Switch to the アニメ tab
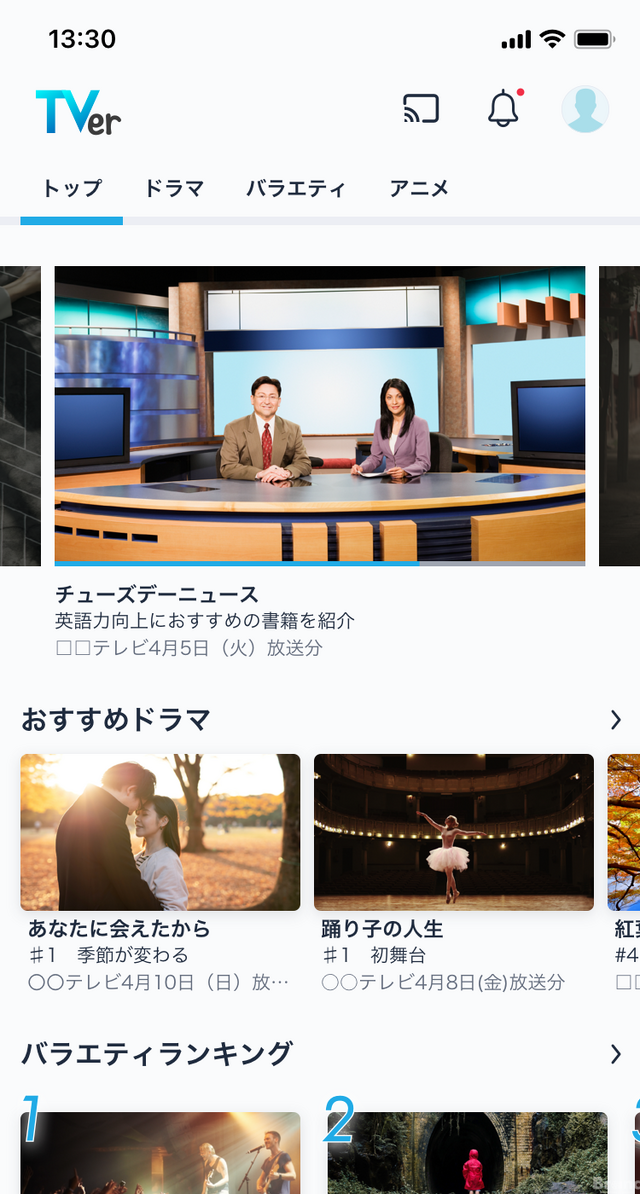Screen dimensions: 640x1194 coord(419,188)
